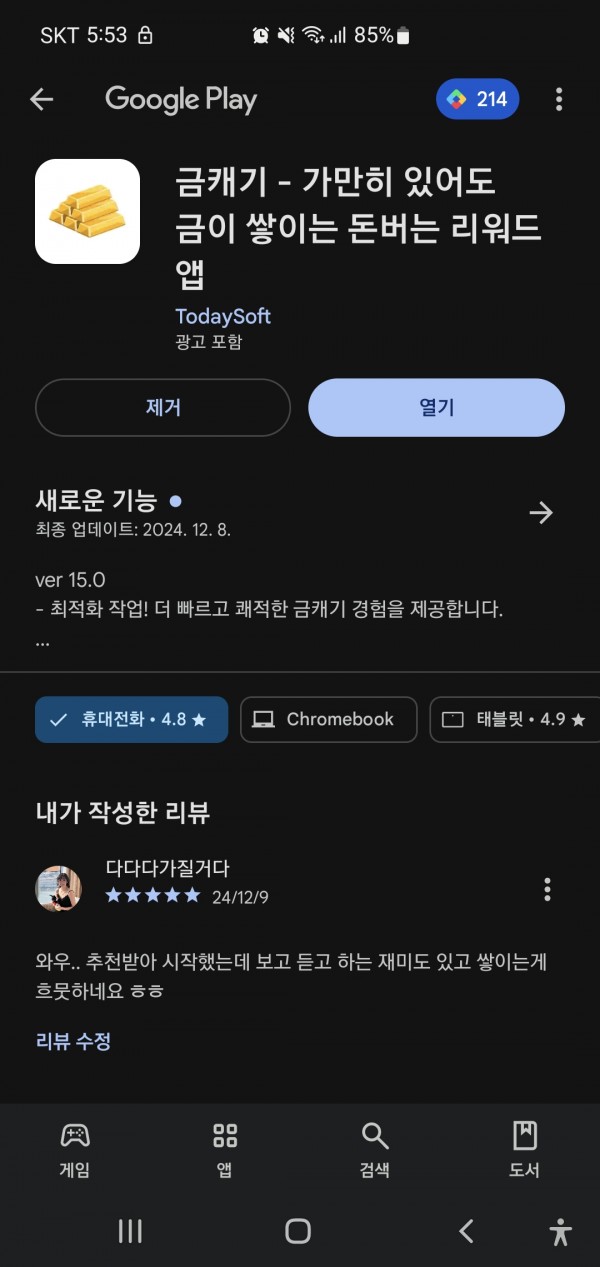Expand the 새로운 기능 section arrow
Image resolution: width=600 pixels, height=1267 pixels.
click(541, 513)
